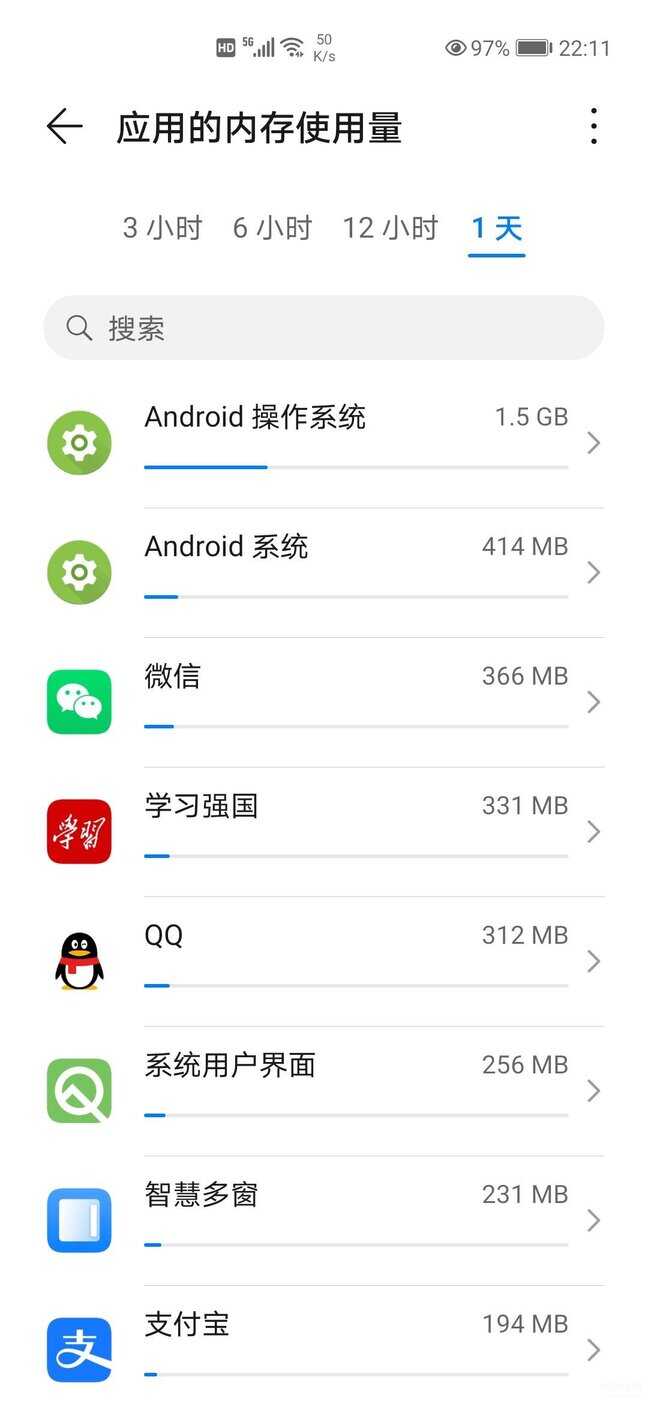This screenshot has height=1404, width=648.
Task: Go back using the arrow icon
Action: pyautogui.click(x=64, y=127)
